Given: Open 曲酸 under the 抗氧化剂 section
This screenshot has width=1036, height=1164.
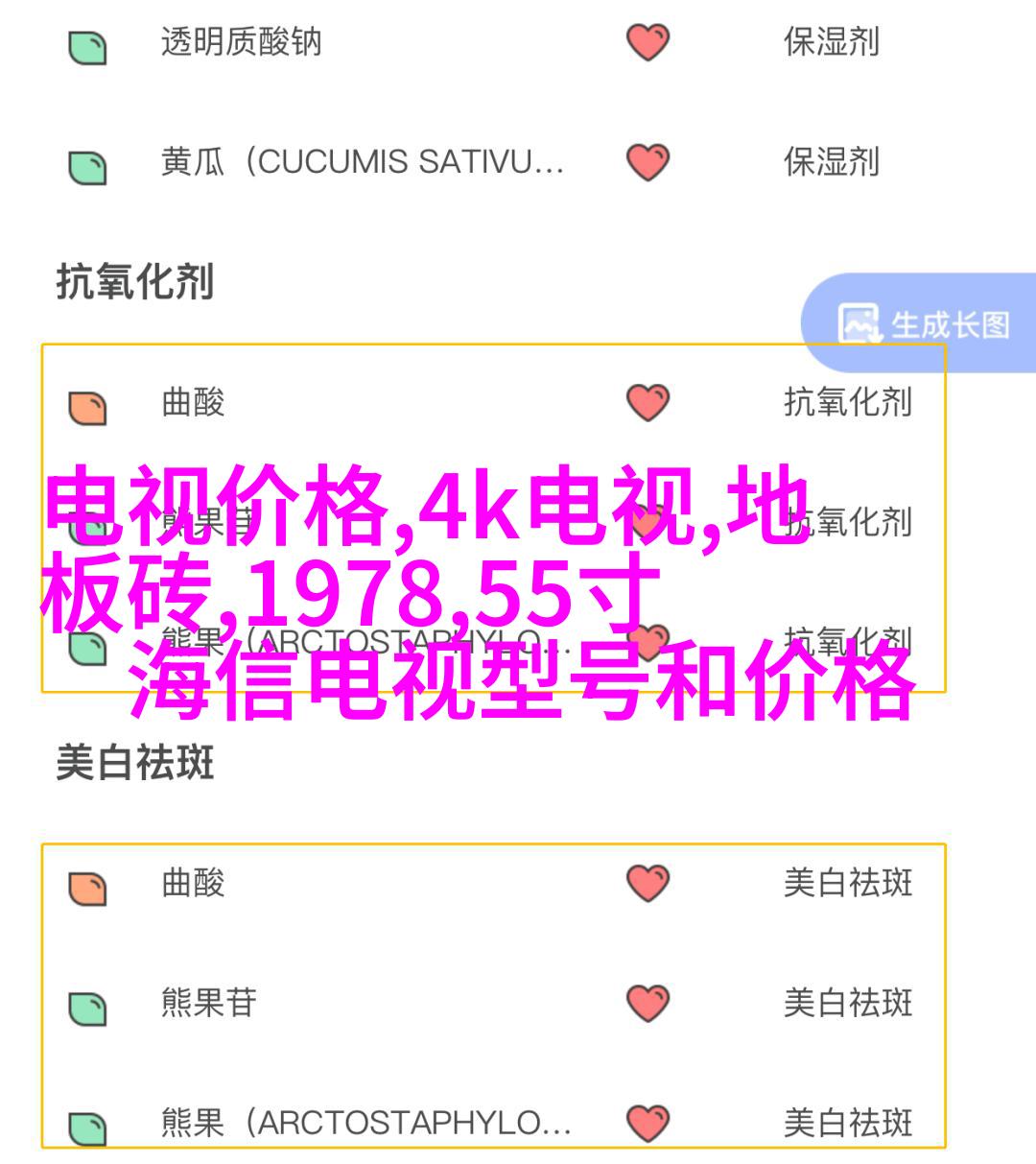Looking at the screenshot, I should pos(193,402).
